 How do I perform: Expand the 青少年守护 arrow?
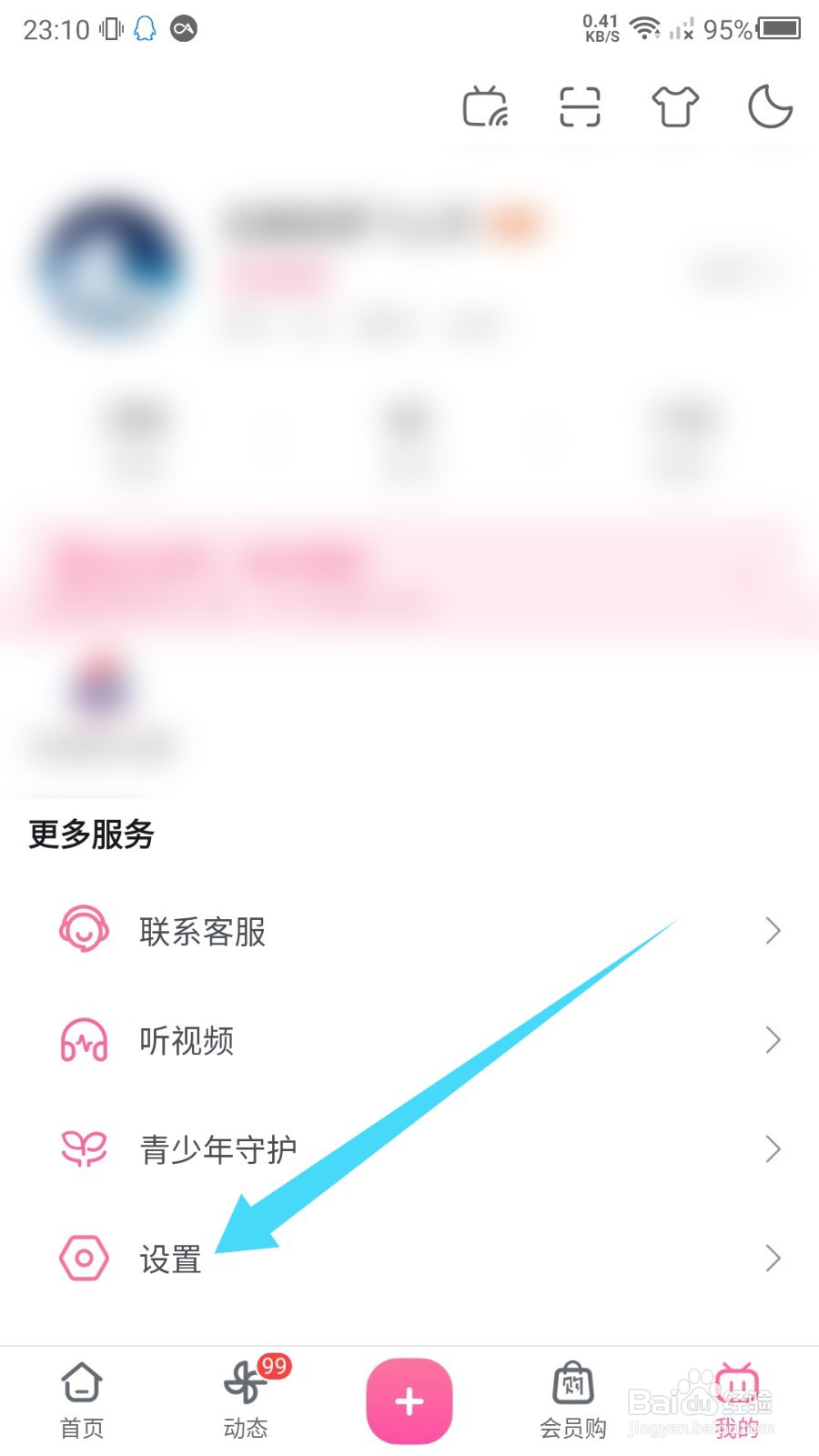click(773, 1148)
